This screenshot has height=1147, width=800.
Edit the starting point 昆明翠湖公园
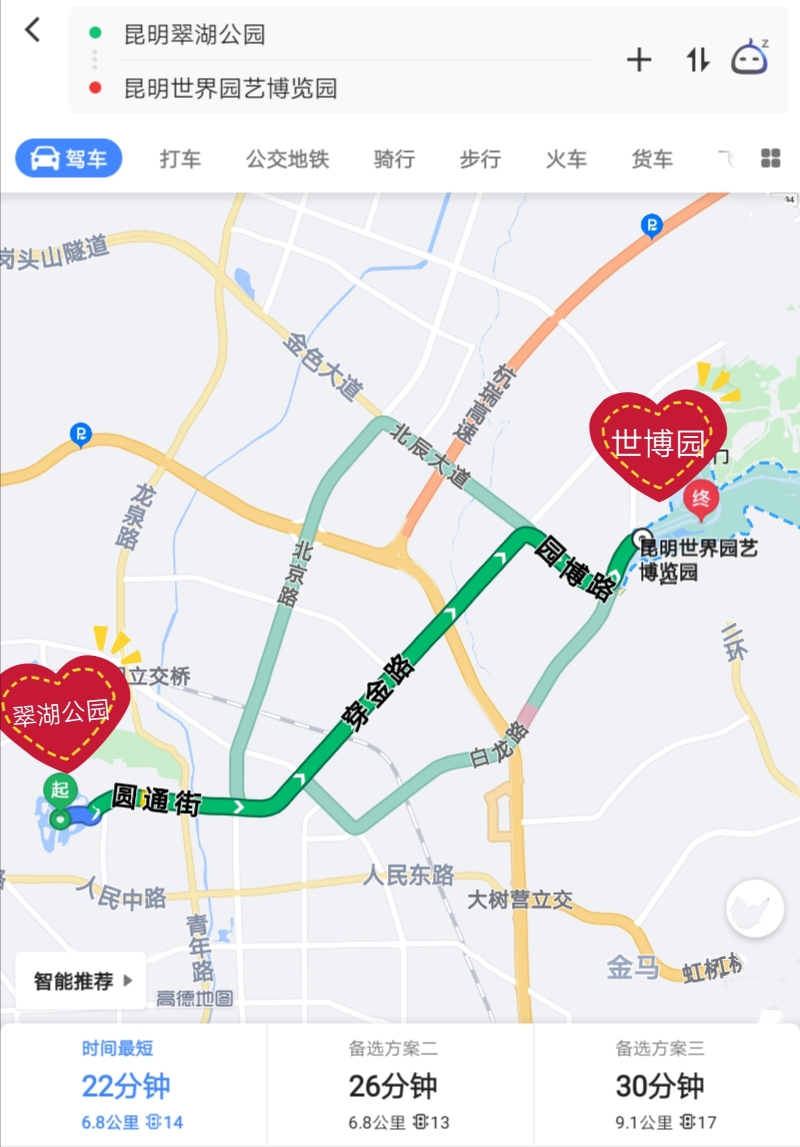195,35
